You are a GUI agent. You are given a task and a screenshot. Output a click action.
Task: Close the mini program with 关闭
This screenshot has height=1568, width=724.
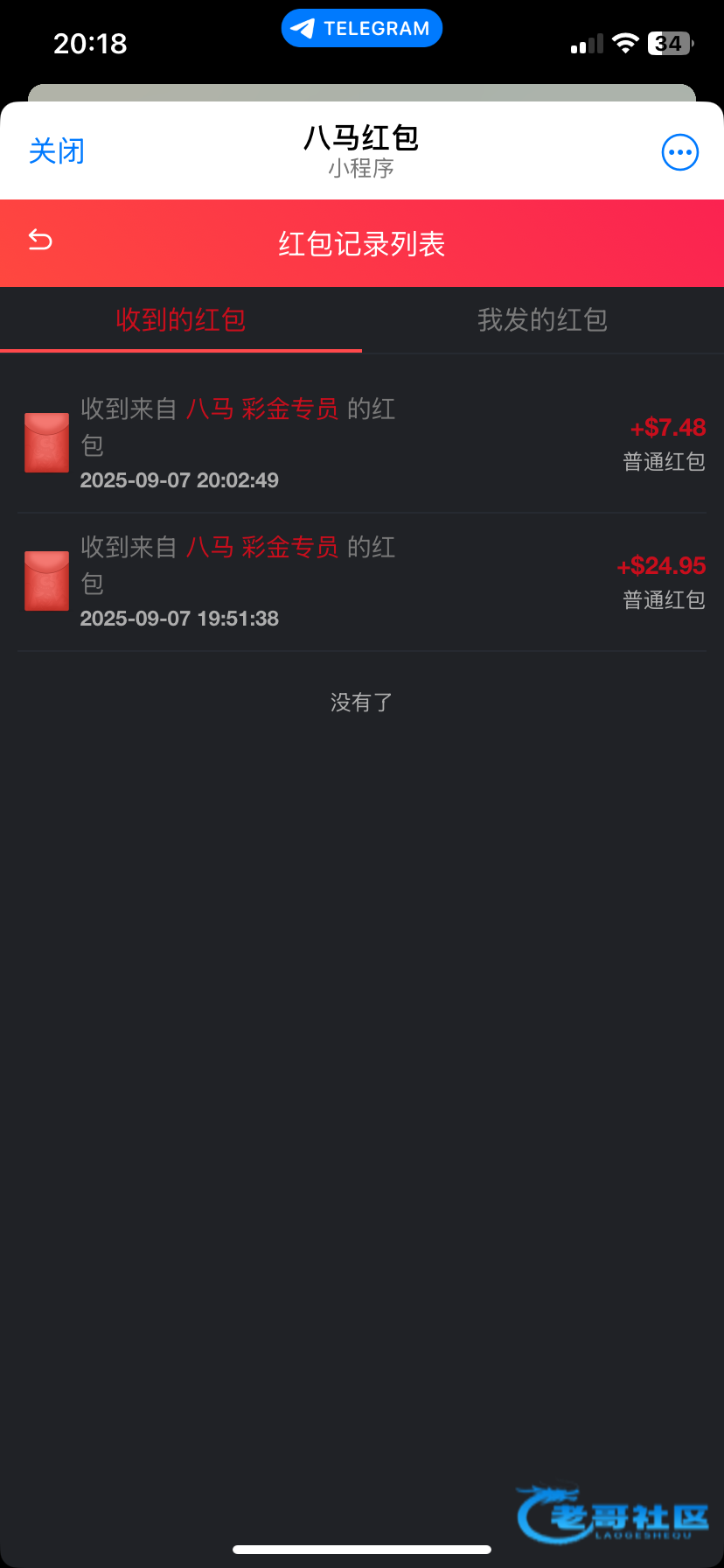click(57, 151)
